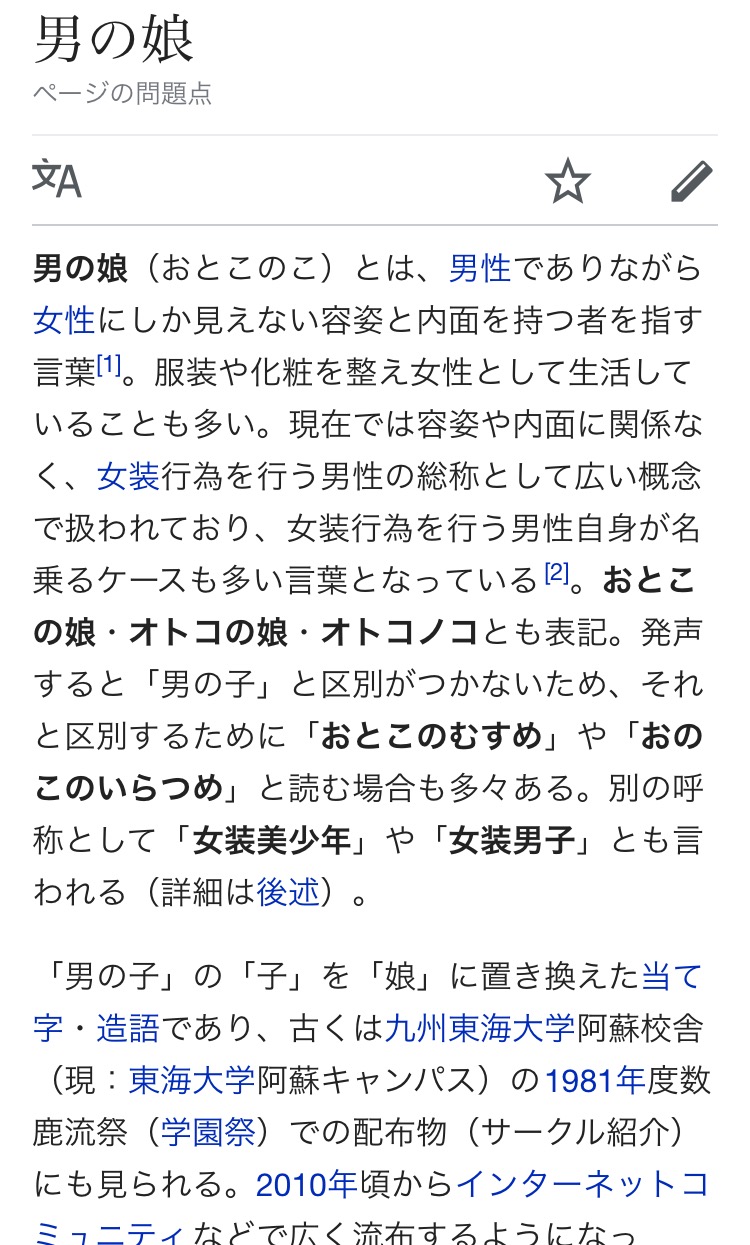Visit the 東海大学 article

(x=192, y=1079)
